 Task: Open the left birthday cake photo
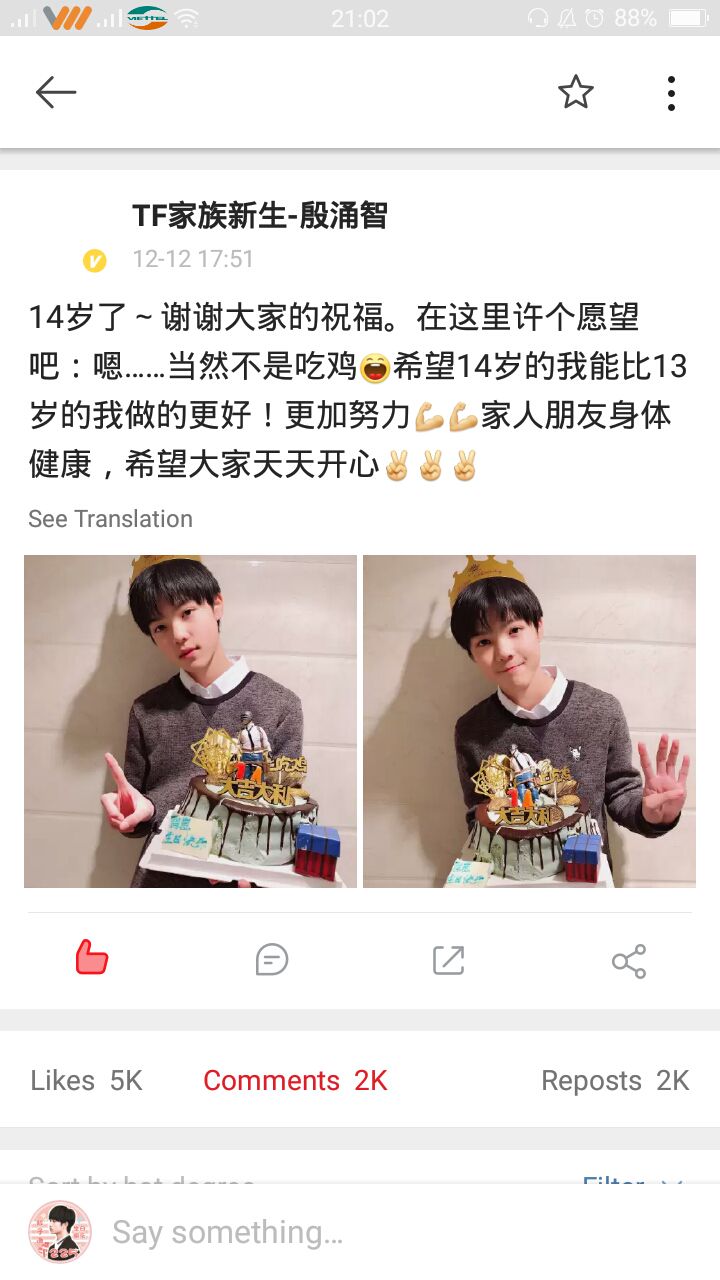tap(190, 721)
